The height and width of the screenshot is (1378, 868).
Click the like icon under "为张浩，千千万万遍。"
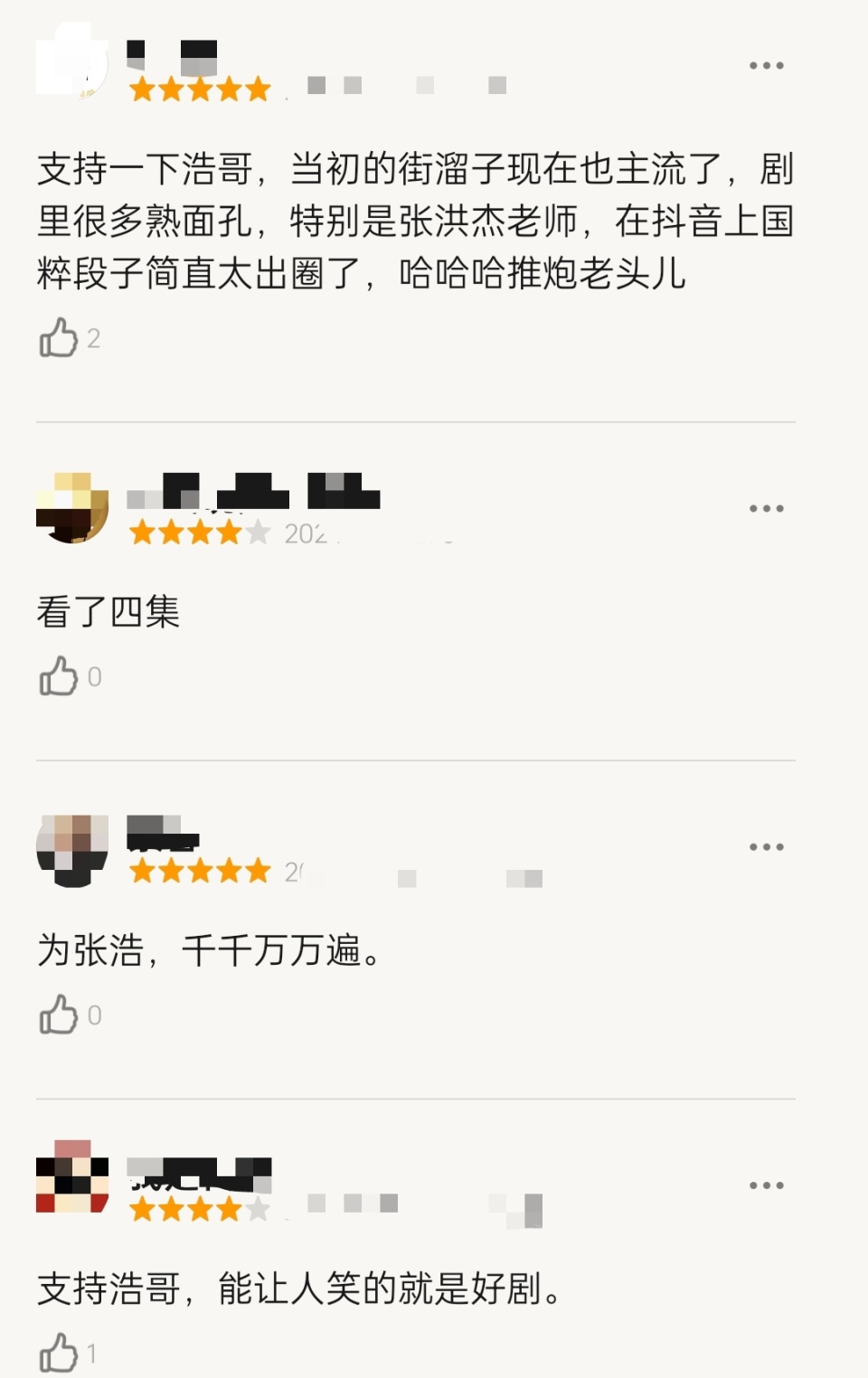(x=60, y=1015)
